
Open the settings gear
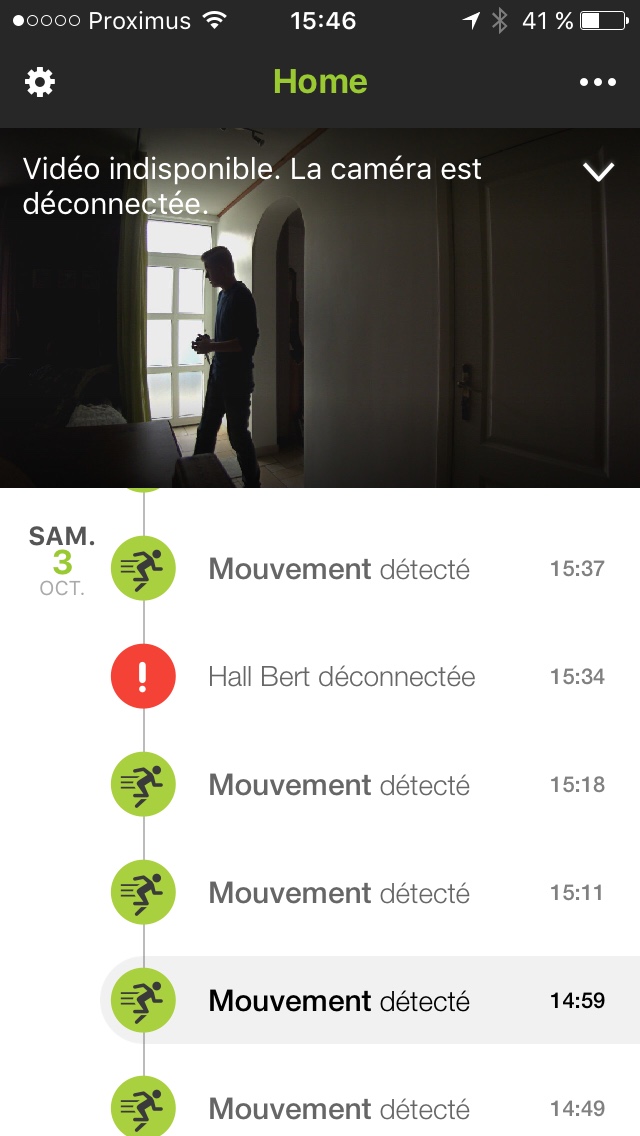pos(40,82)
